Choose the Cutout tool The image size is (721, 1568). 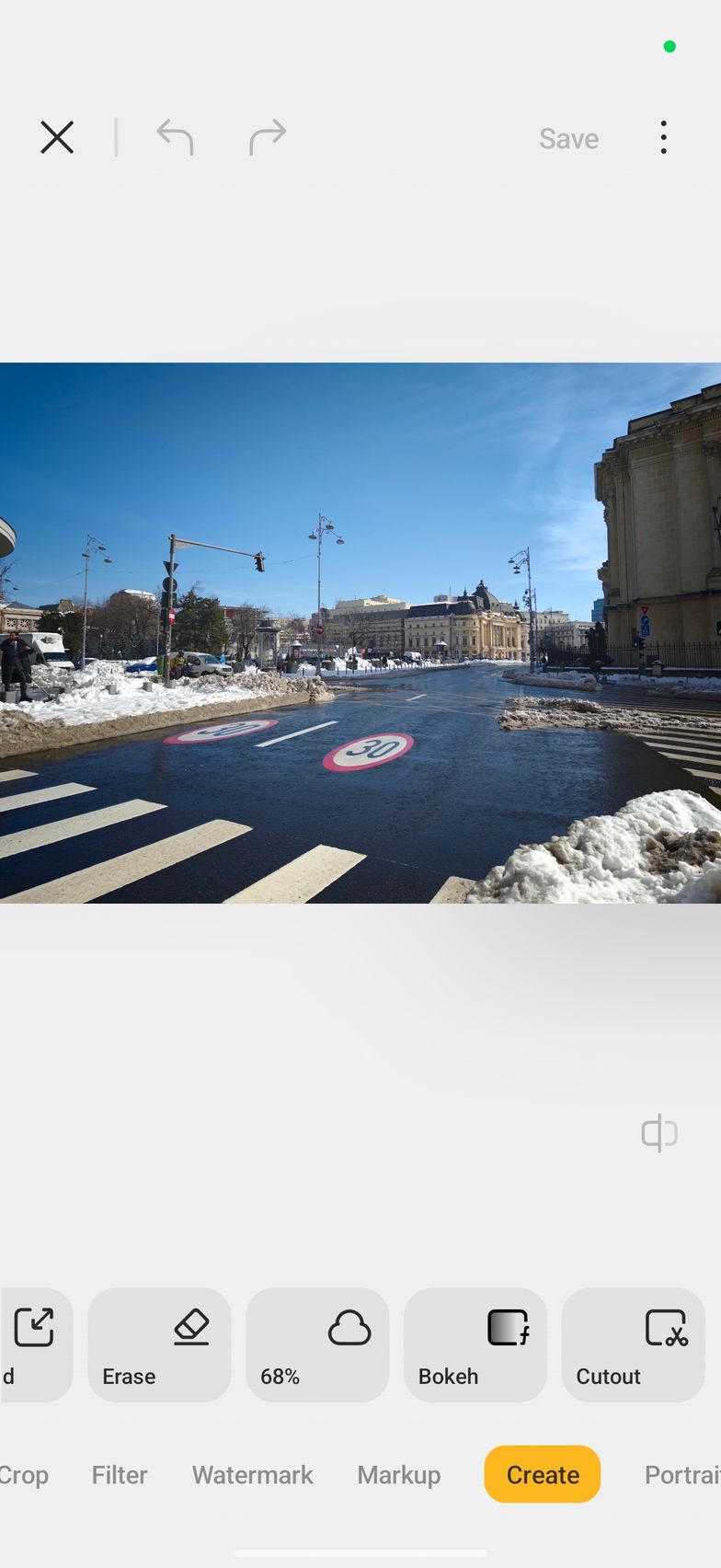[633, 1344]
